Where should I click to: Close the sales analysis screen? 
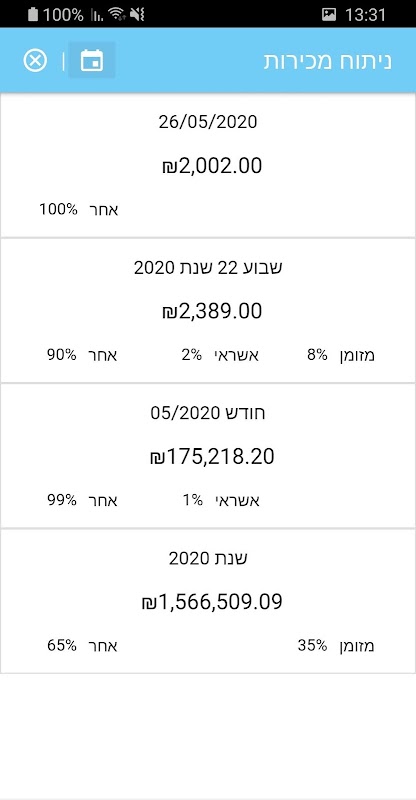35,61
